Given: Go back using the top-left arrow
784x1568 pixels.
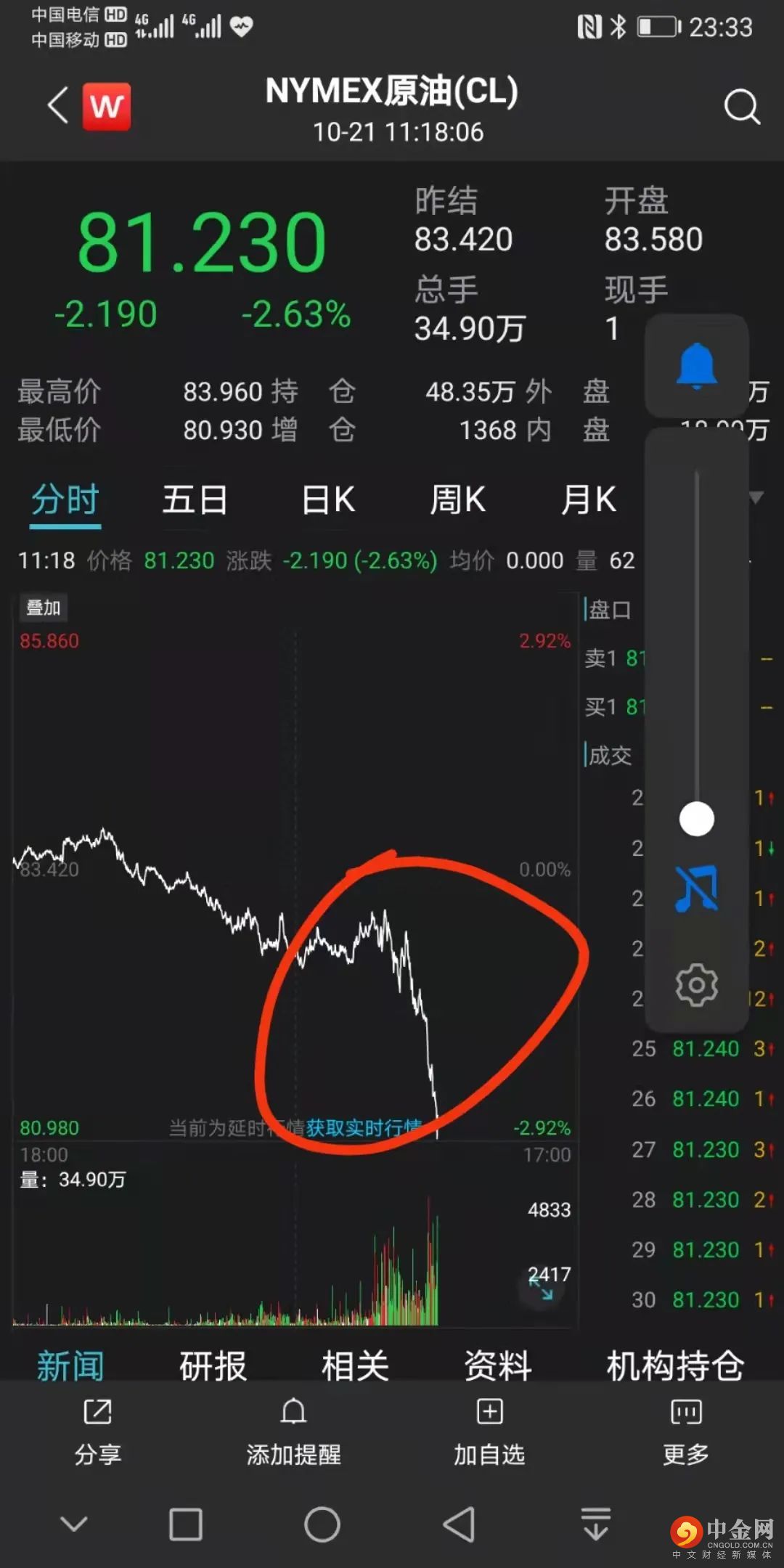Looking at the screenshot, I should 58,106.
